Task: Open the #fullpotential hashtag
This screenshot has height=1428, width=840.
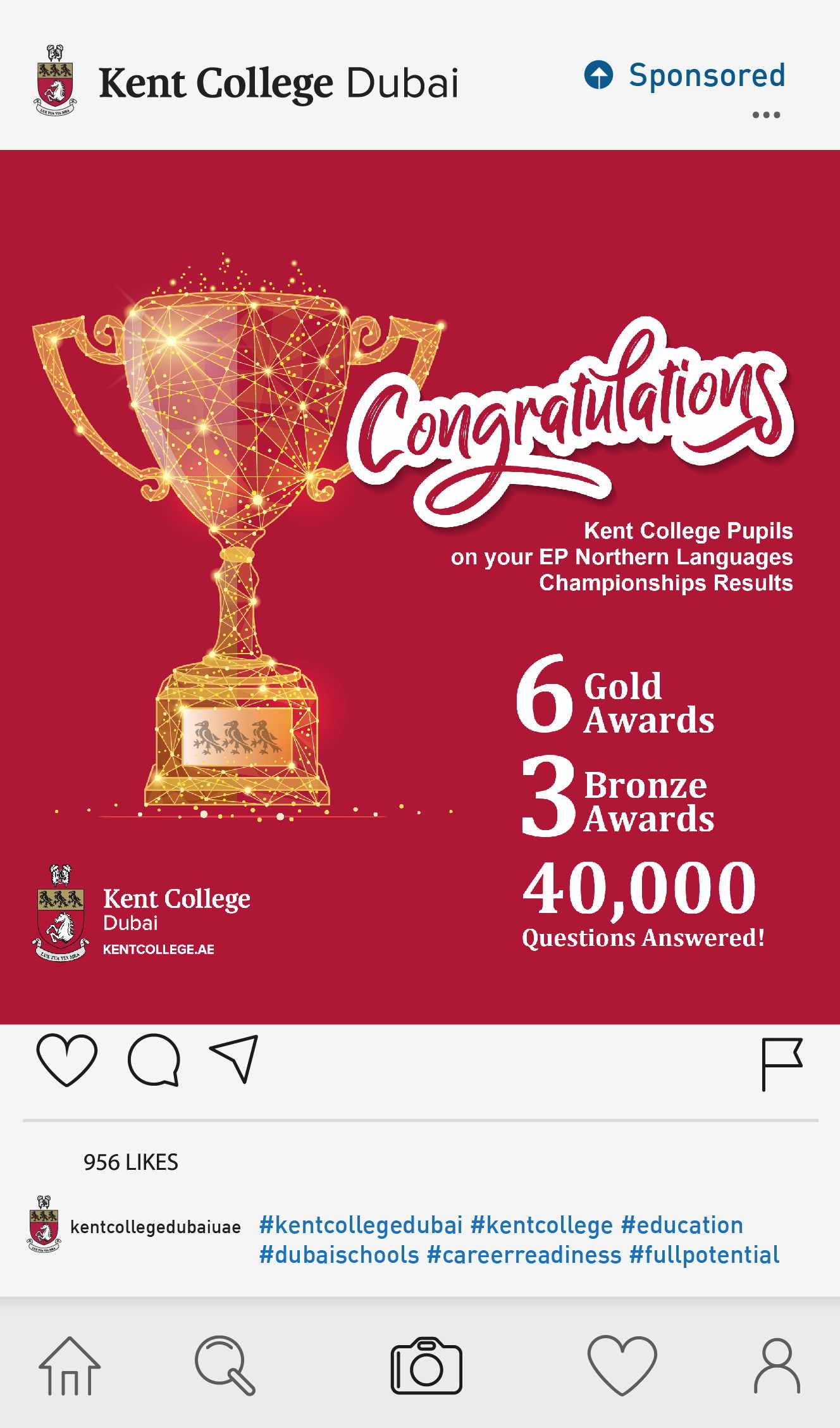Action: 705,1255
